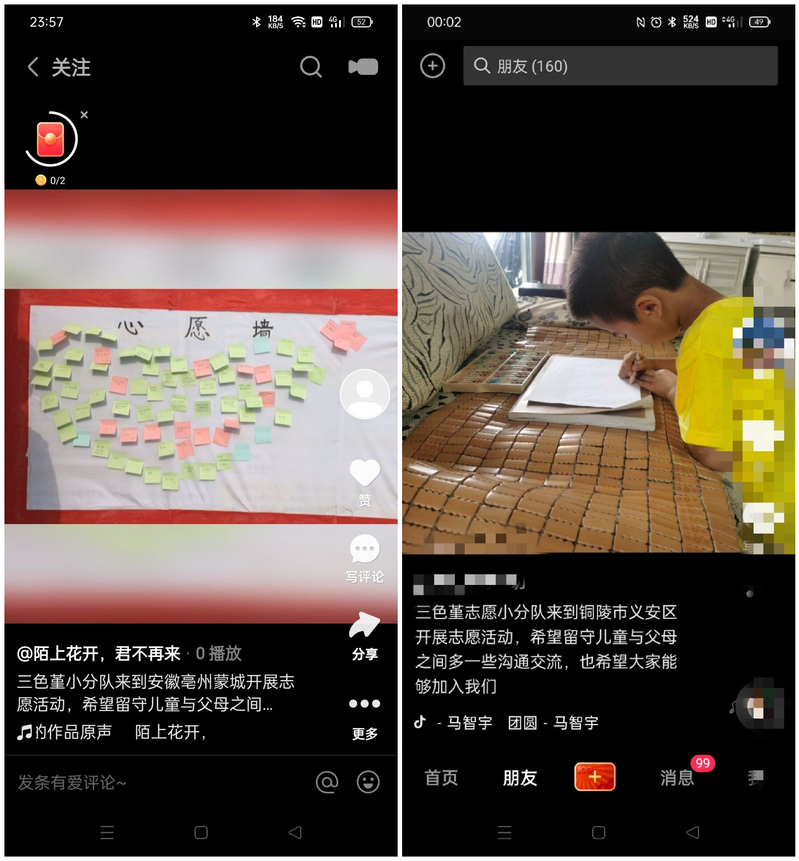Switch to the 首页 tab
799x861 pixels.
coord(441,777)
